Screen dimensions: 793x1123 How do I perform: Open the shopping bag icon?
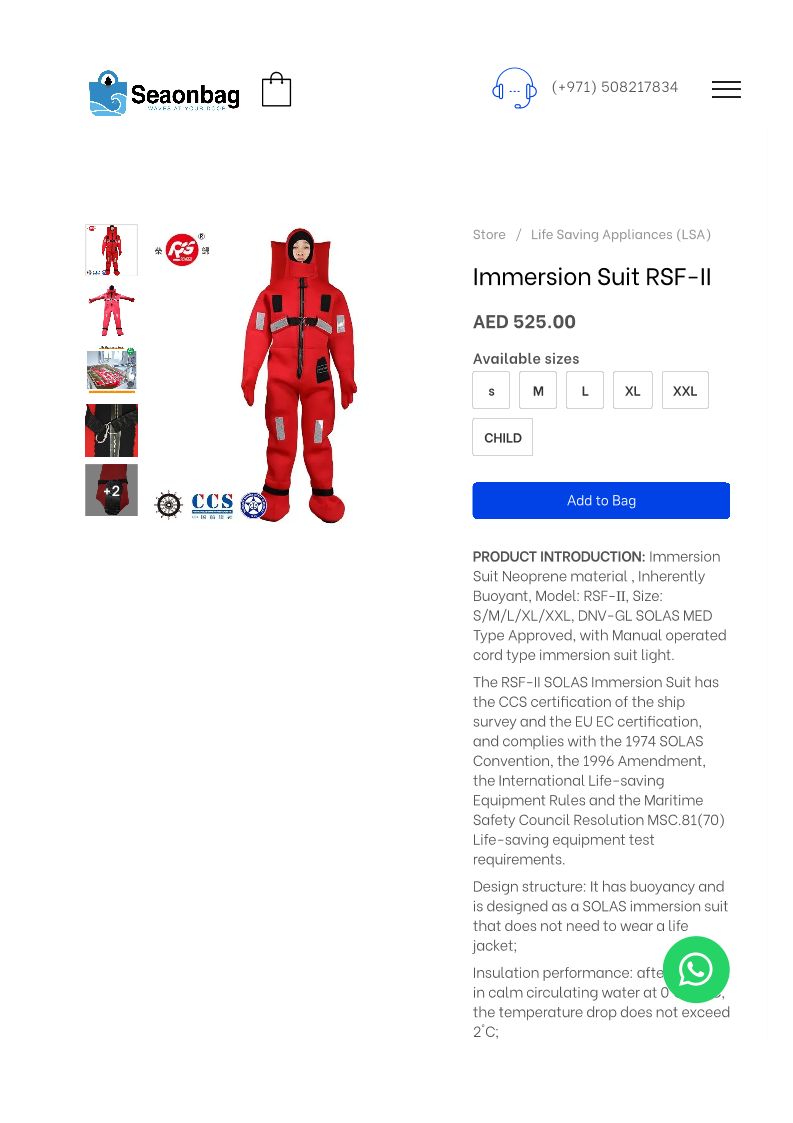coord(276,90)
